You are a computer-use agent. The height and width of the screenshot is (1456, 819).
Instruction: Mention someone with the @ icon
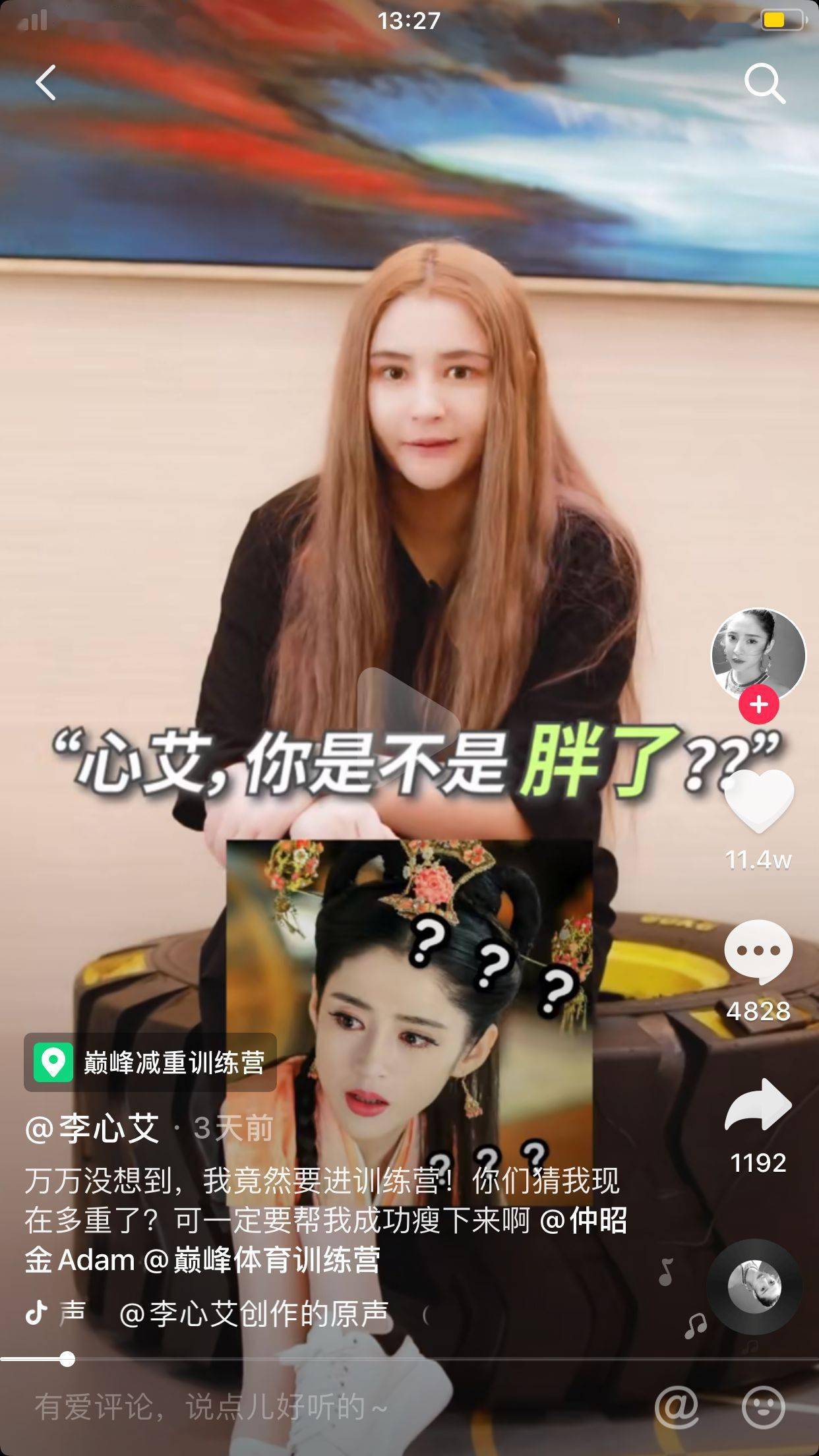[676, 1407]
